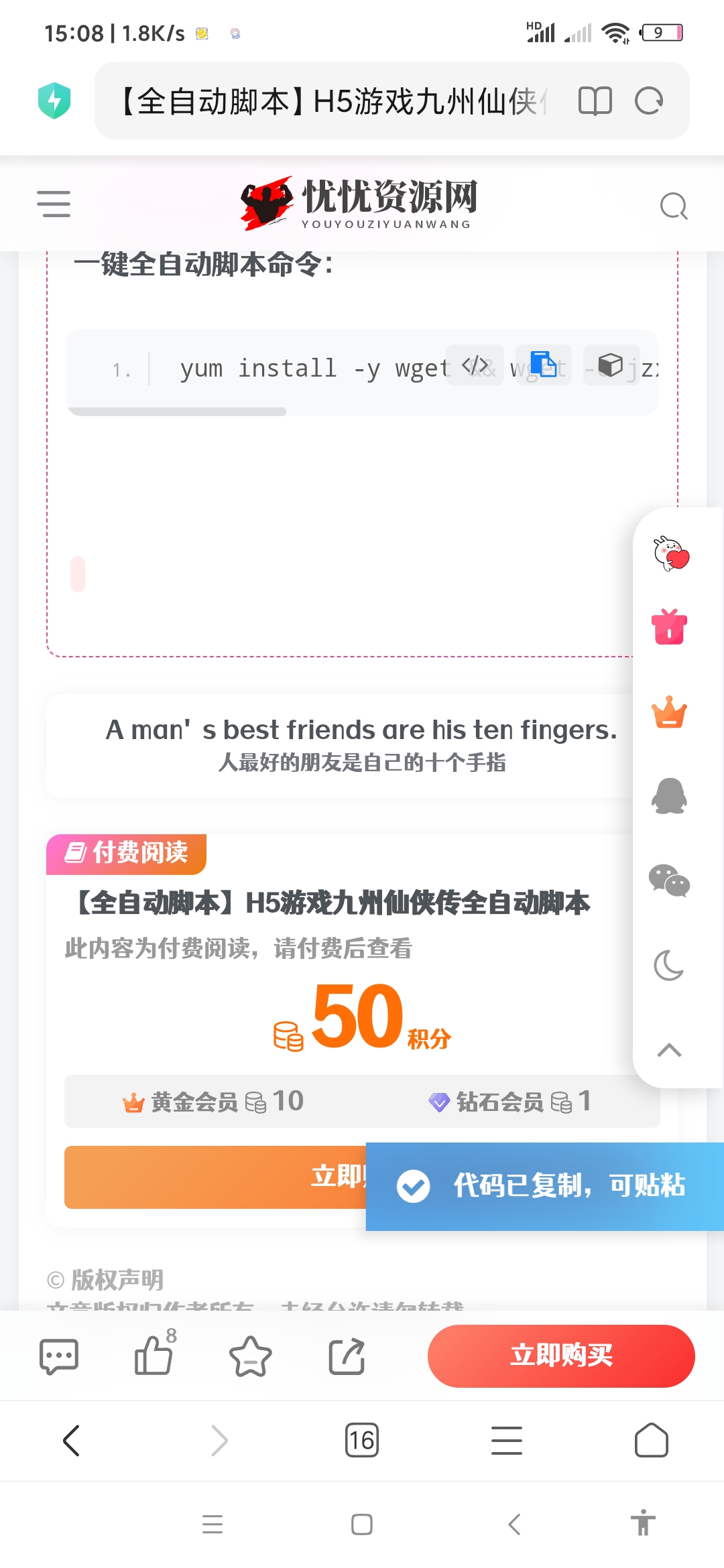Viewport: 724px width, 1568px height.
Task: Tap the green shield security icon
Action: pyautogui.click(x=54, y=101)
